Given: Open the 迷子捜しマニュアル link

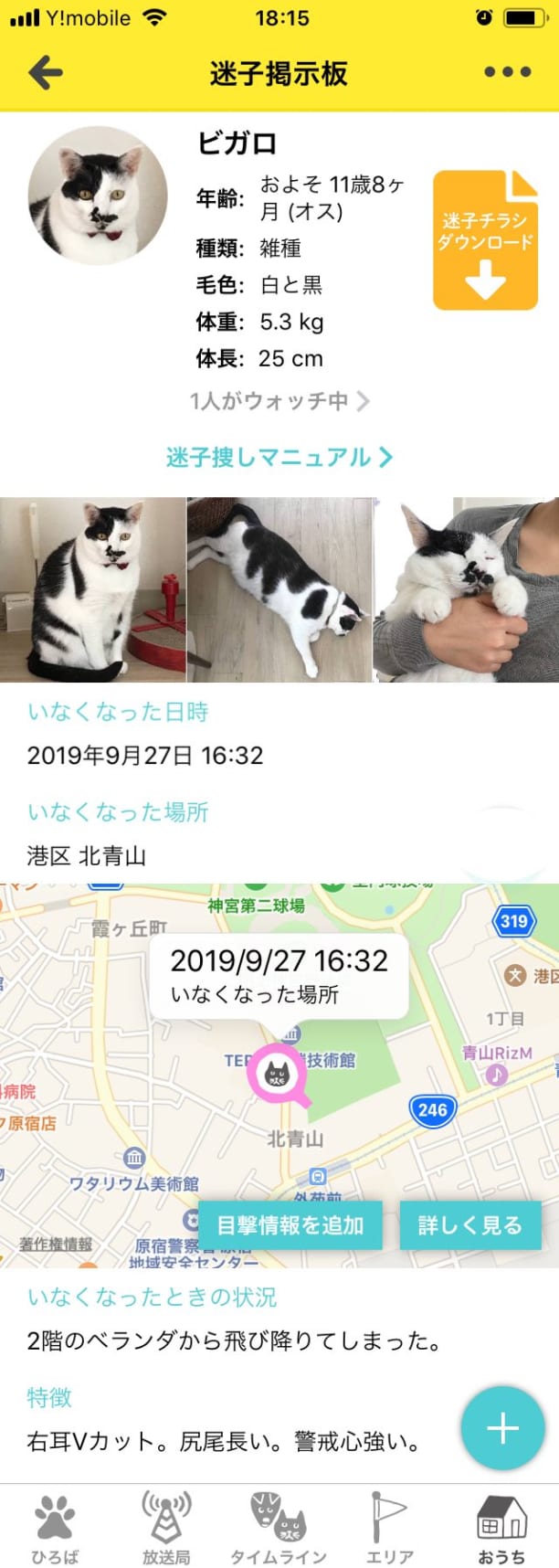Looking at the screenshot, I should [x=279, y=457].
